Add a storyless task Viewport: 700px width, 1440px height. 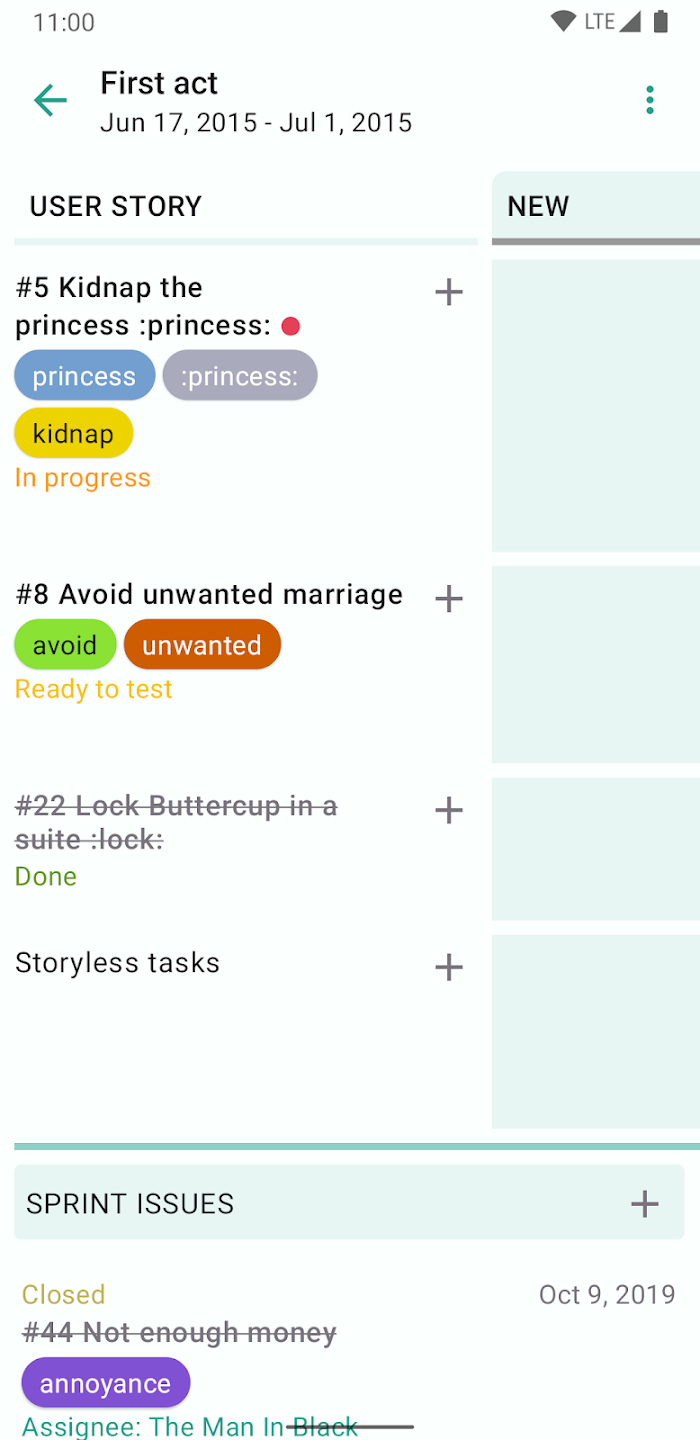[449, 967]
